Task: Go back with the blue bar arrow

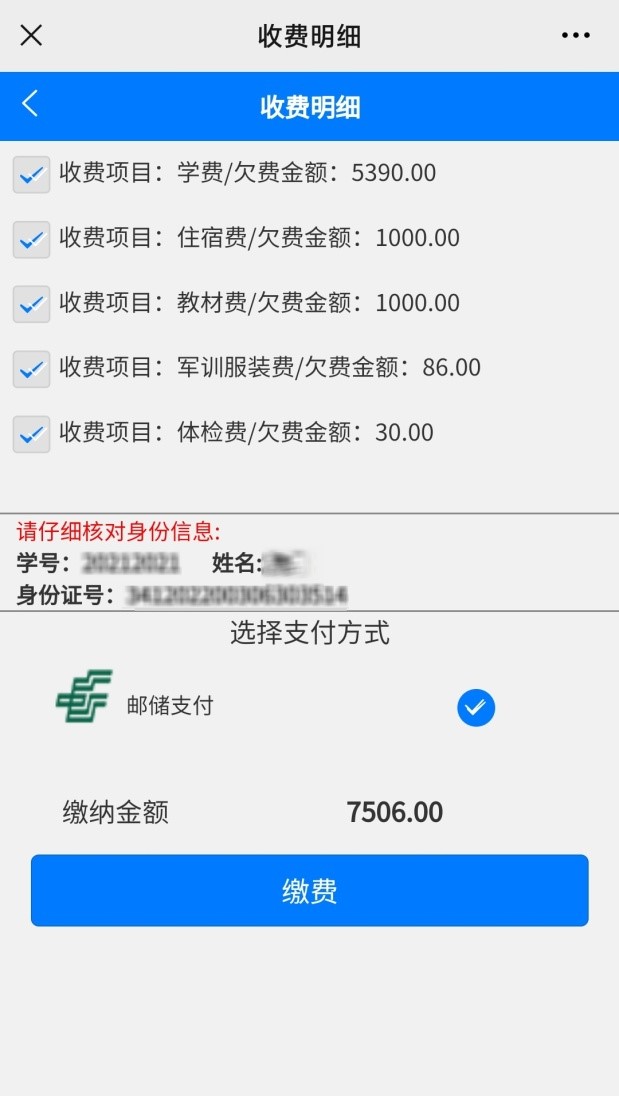Action: tap(30, 103)
